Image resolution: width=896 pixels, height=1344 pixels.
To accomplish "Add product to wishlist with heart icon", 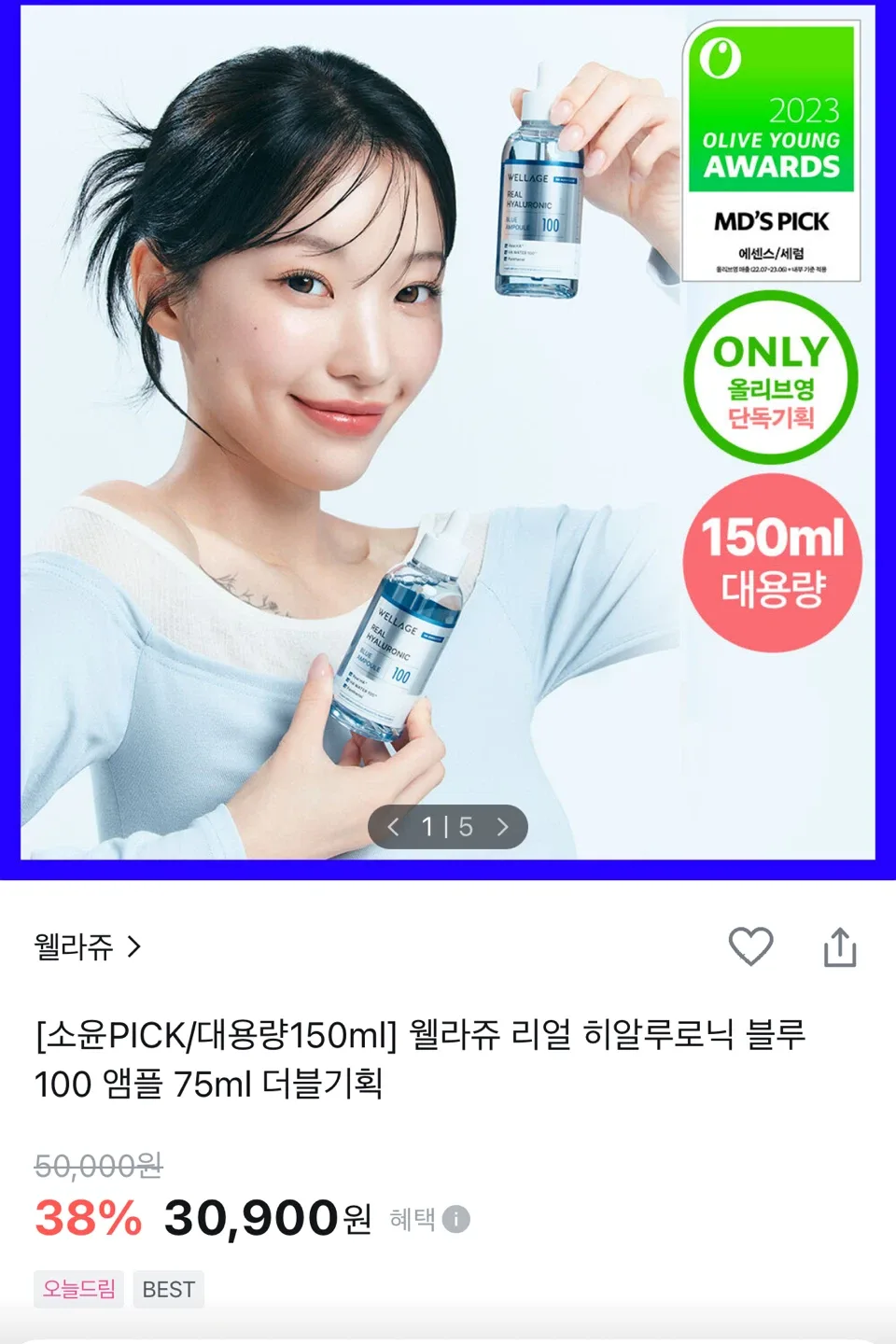I will tap(750, 946).
